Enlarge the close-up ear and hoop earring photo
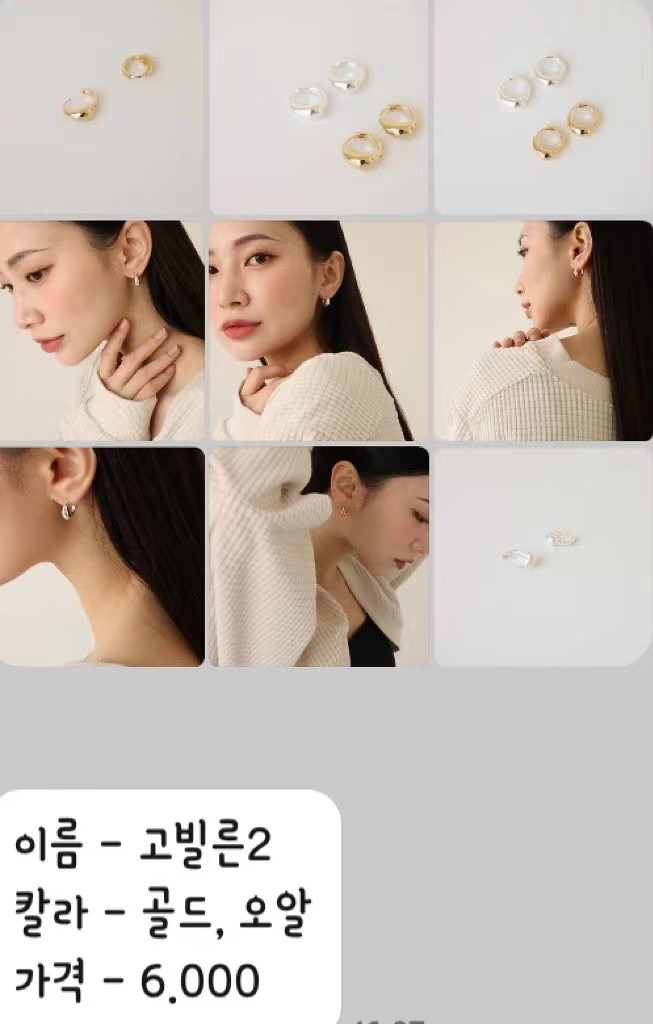Screen dimensions: 653x1024 tap(101, 556)
